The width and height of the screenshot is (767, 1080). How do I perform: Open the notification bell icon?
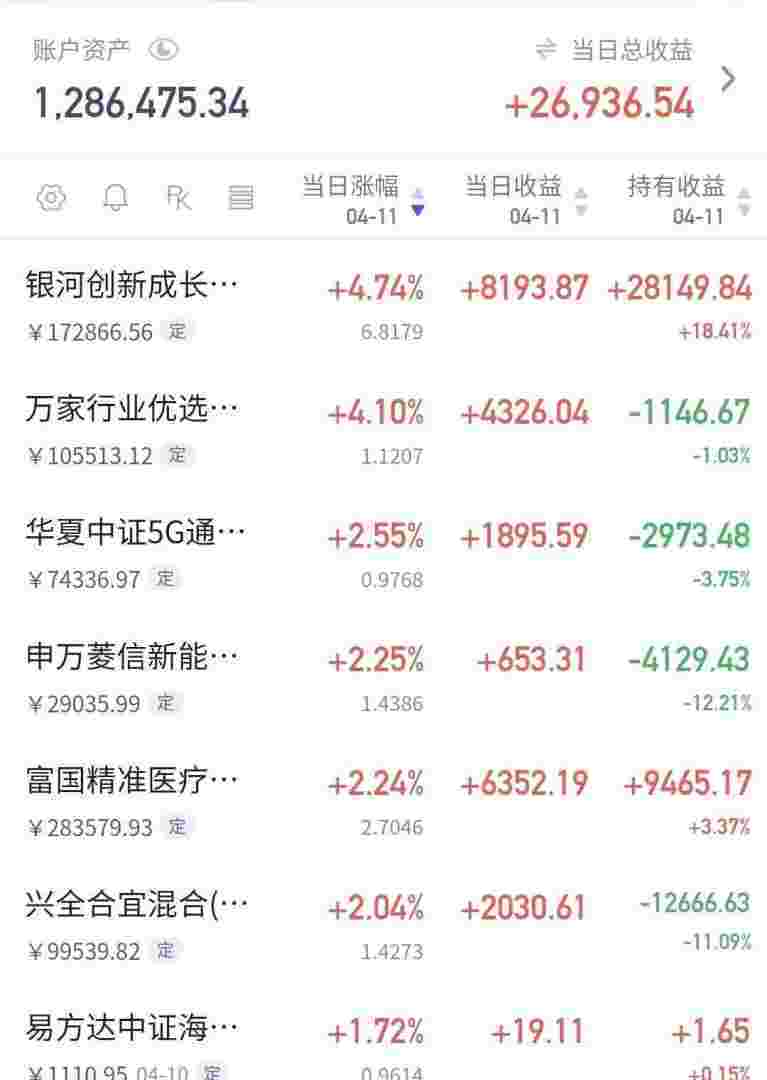tap(117, 197)
